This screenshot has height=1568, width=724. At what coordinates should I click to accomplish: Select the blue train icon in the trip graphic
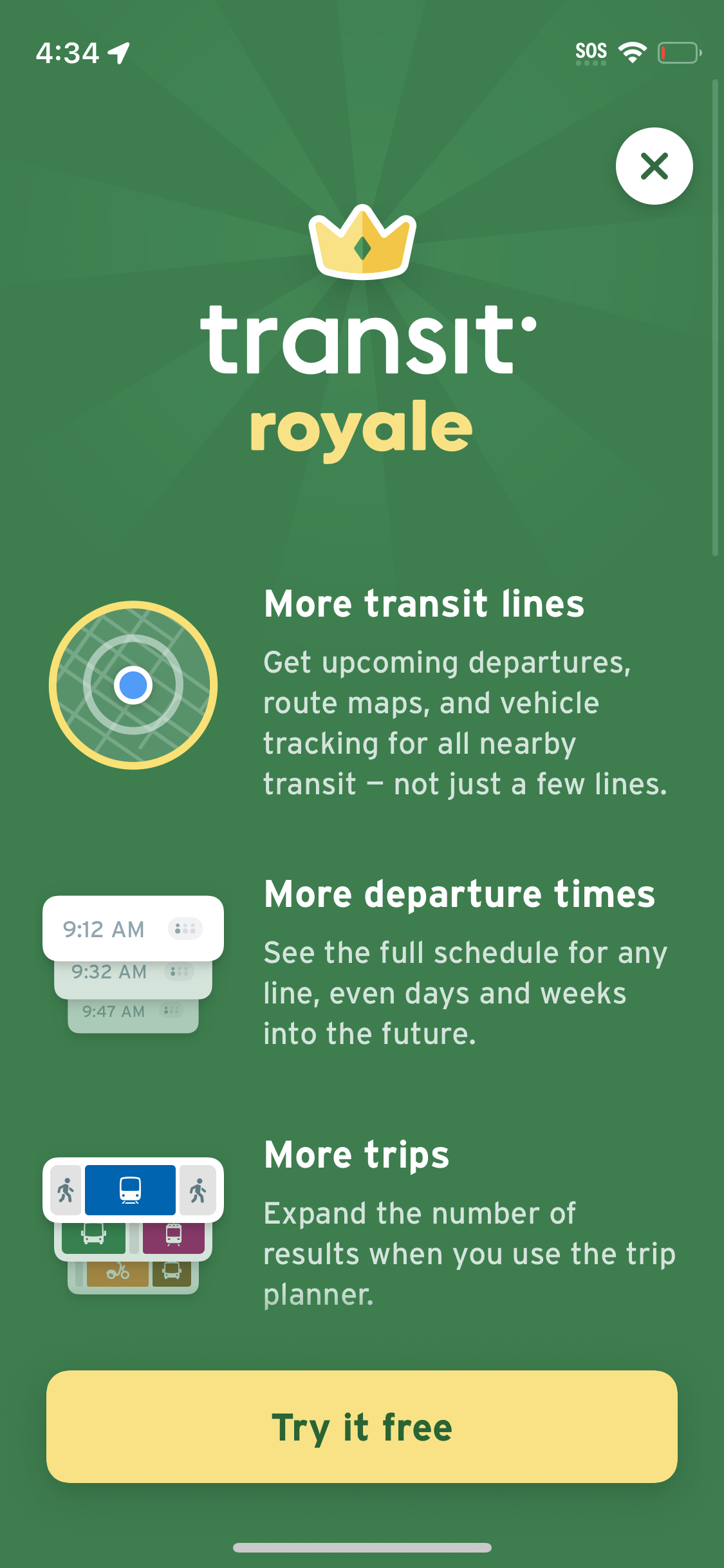click(x=131, y=1188)
